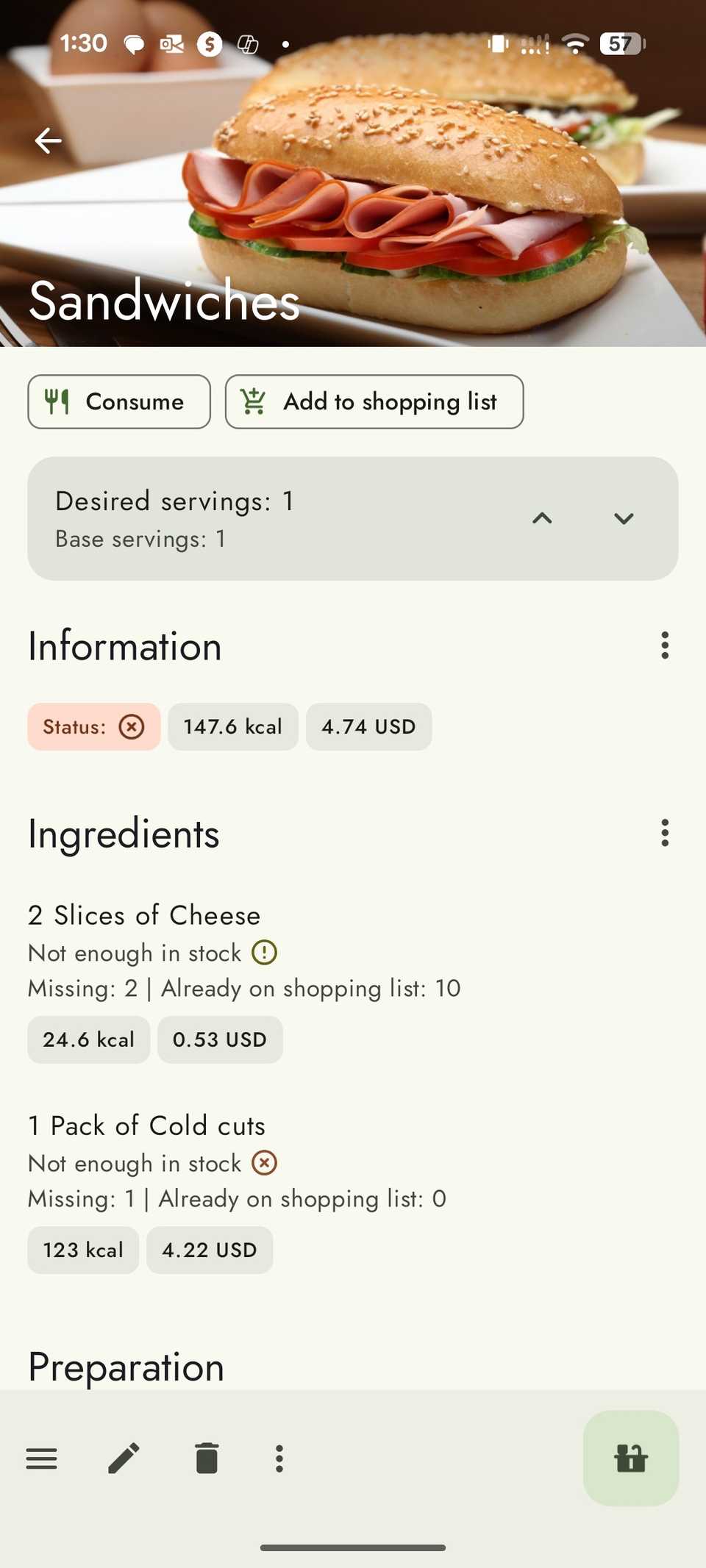The width and height of the screenshot is (706, 1568).
Task: Open the Information section overflow menu
Action: pyautogui.click(x=664, y=645)
